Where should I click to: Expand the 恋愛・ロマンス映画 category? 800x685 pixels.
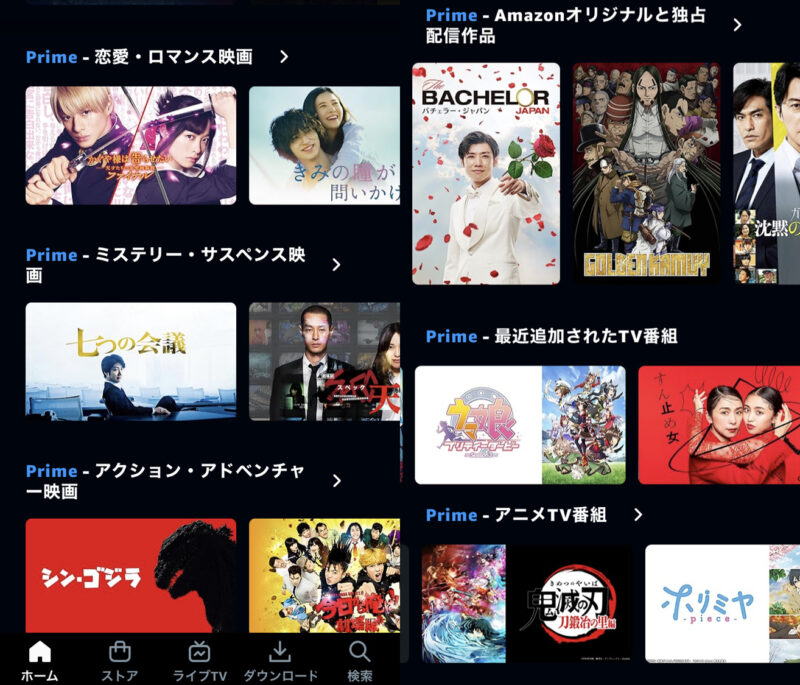click(x=284, y=57)
